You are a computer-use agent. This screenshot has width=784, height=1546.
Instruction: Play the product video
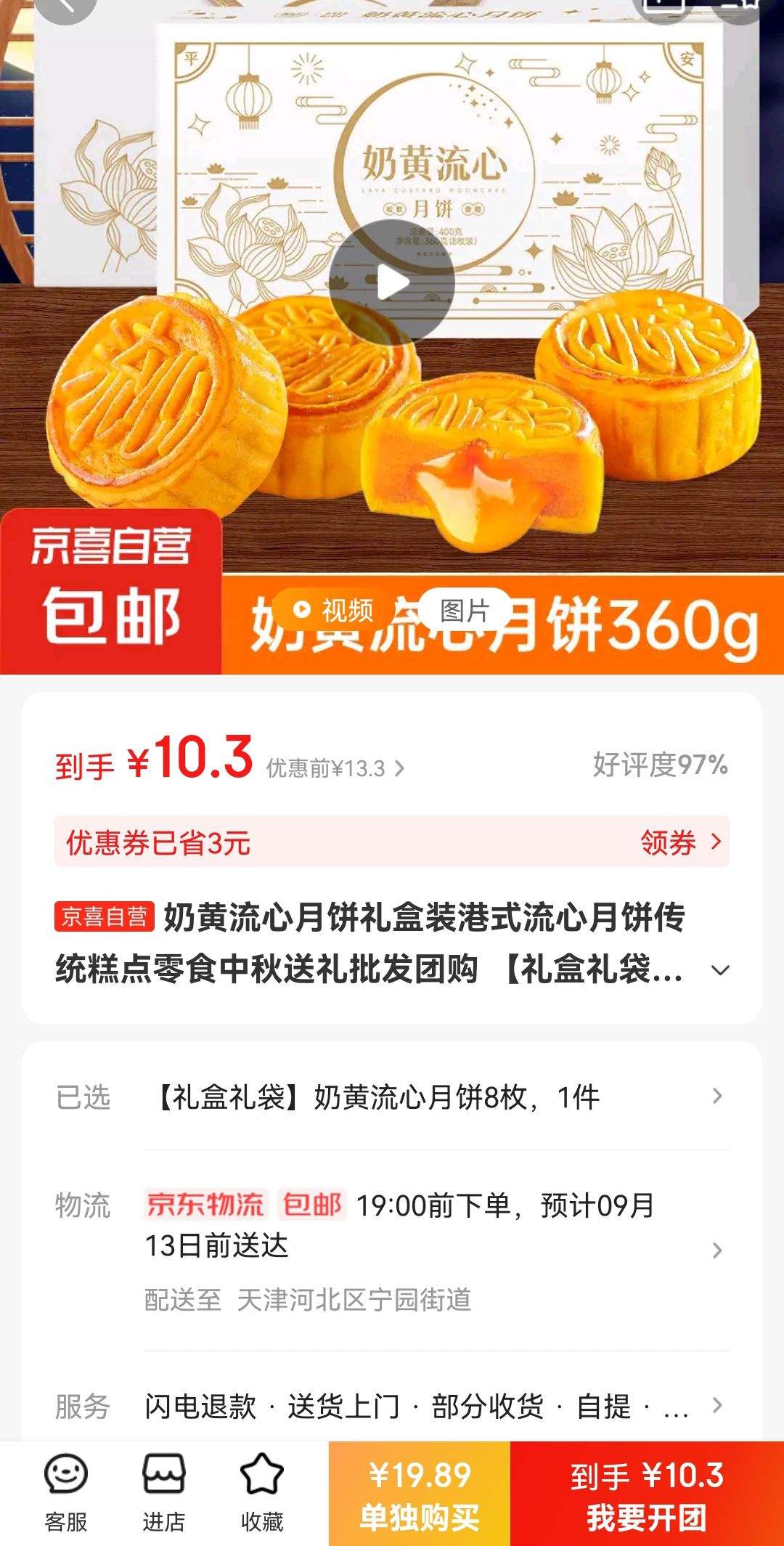tap(392, 282)
